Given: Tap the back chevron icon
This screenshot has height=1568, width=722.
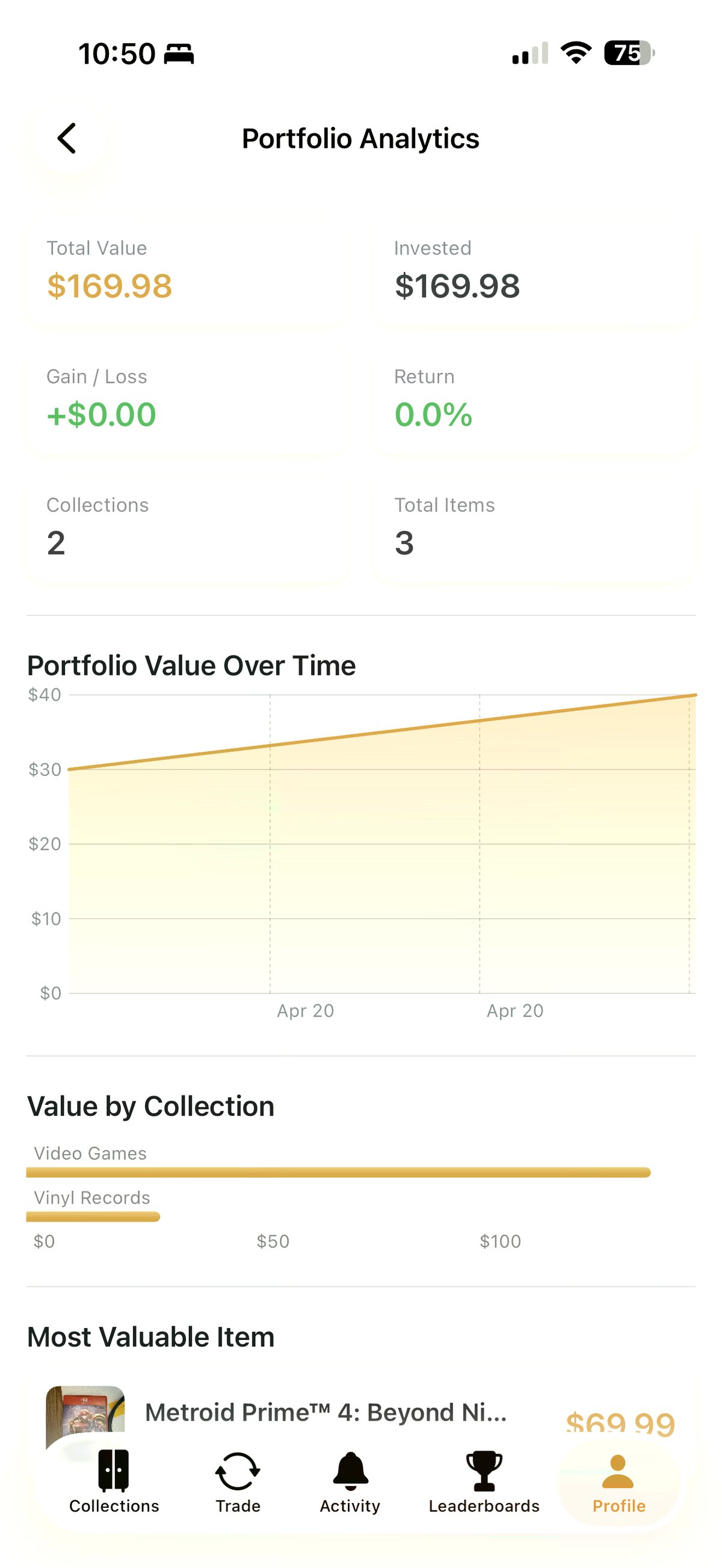Looking at the screenshot, I should click(x=67, y=138).
